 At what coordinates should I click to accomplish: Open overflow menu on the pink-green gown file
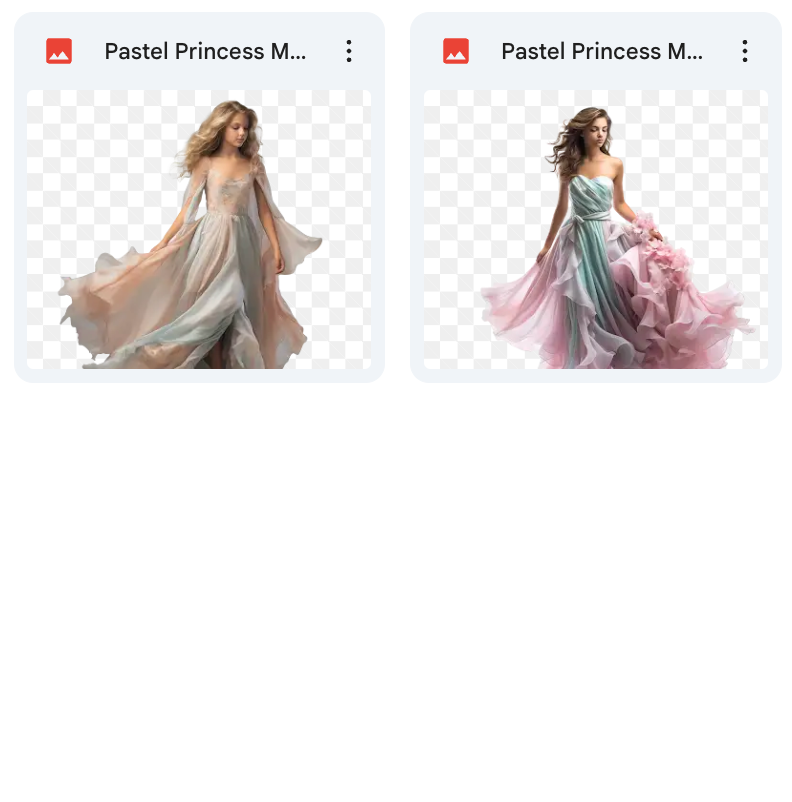click(x=744, y=51)
